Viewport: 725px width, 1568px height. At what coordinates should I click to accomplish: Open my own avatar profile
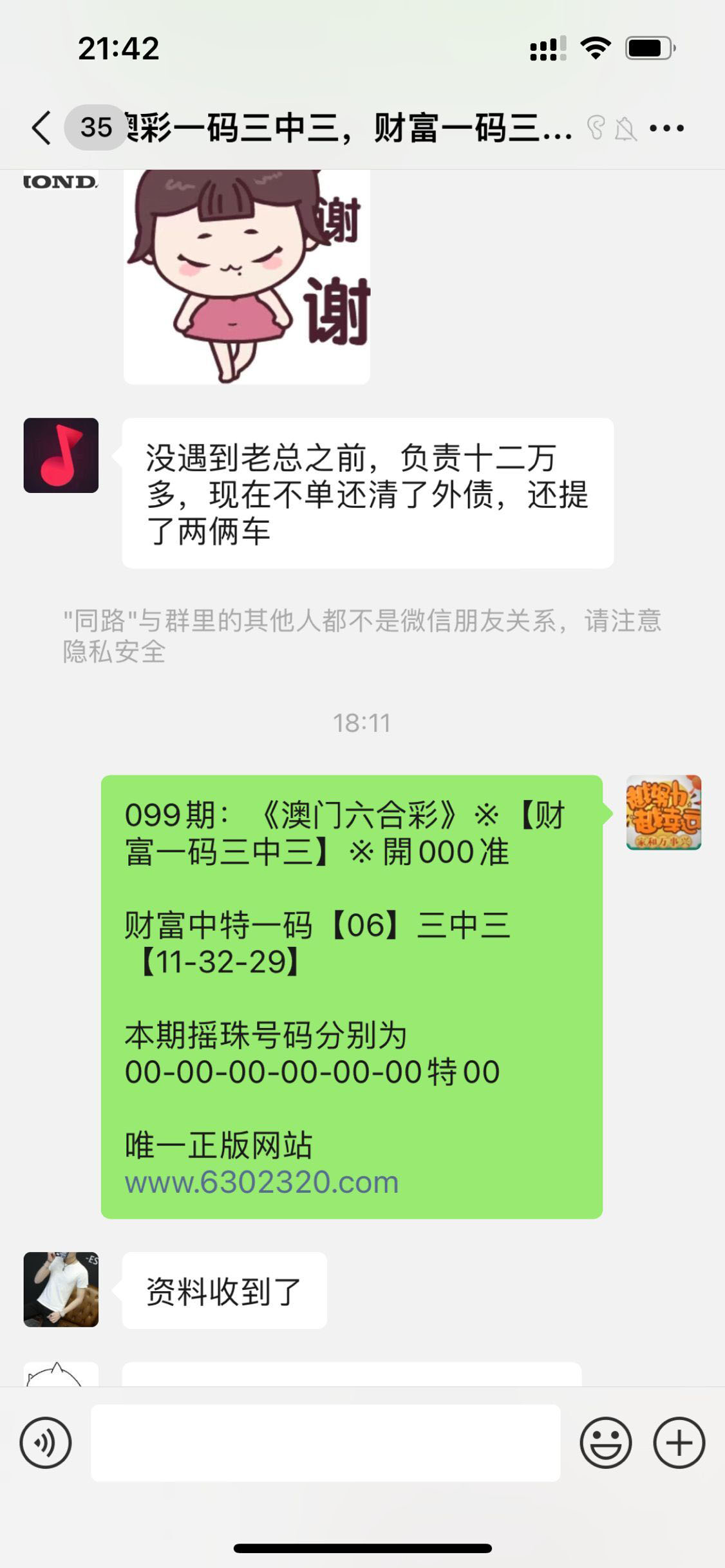click(663, 812)
